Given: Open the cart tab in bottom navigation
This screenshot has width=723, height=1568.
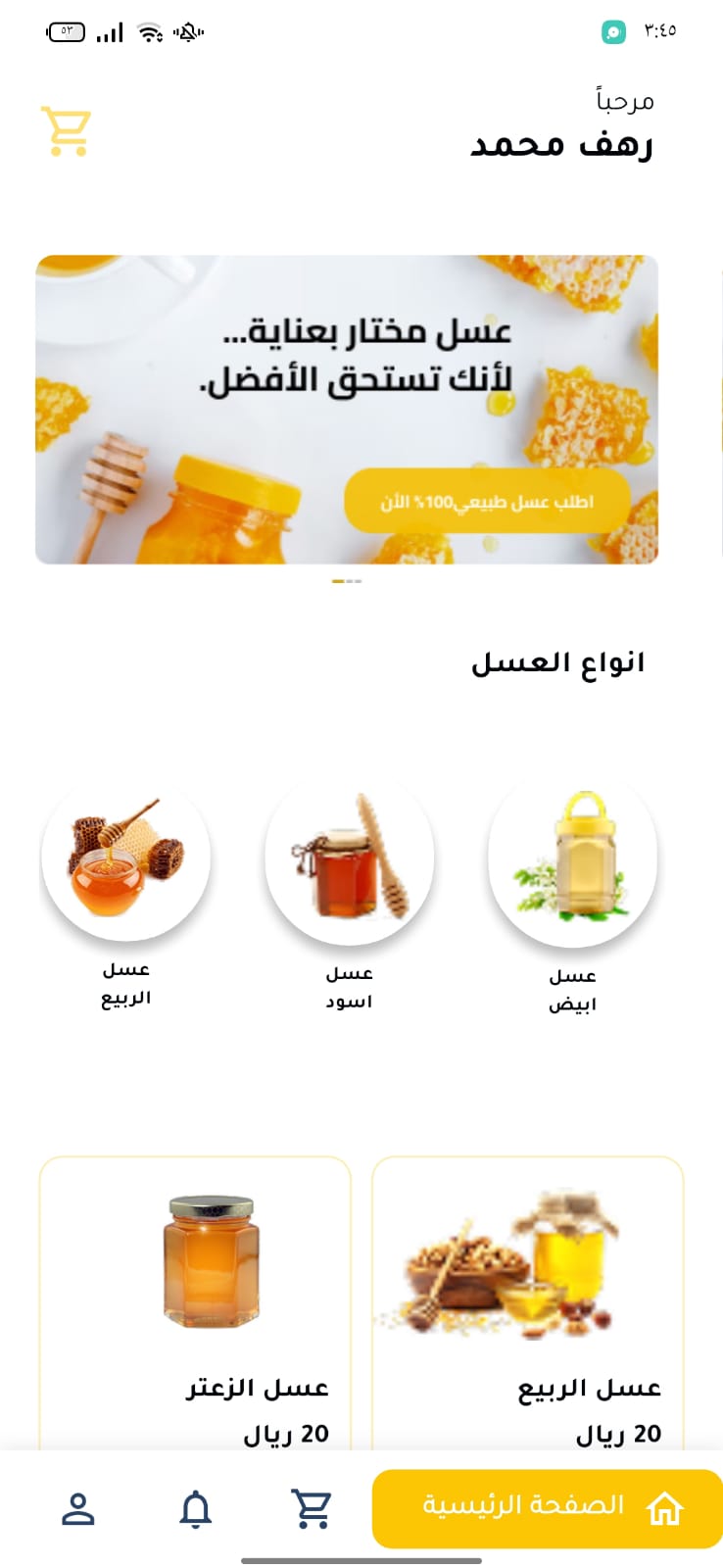Looking at the screenshot, I should 313,1508.
